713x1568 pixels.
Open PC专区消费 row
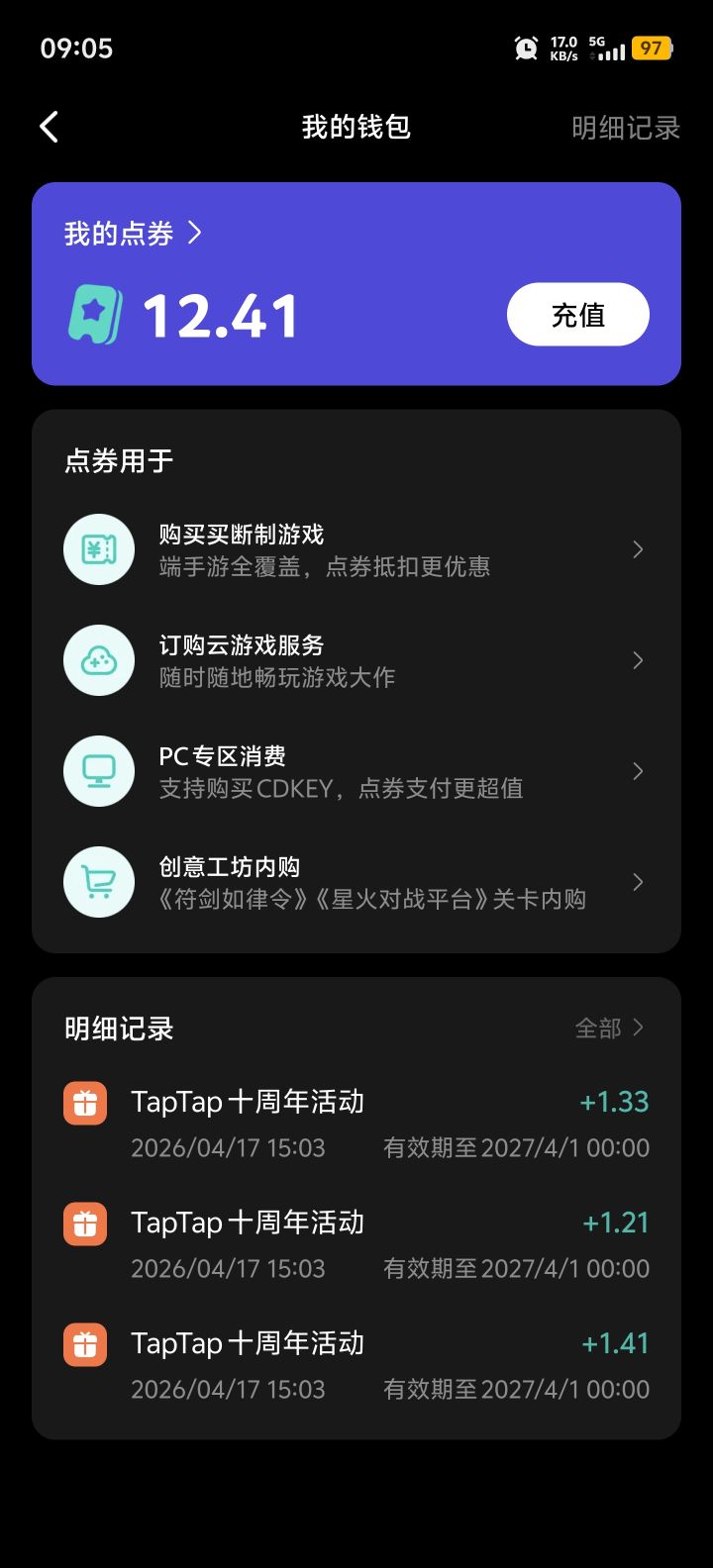pos(356,771)
